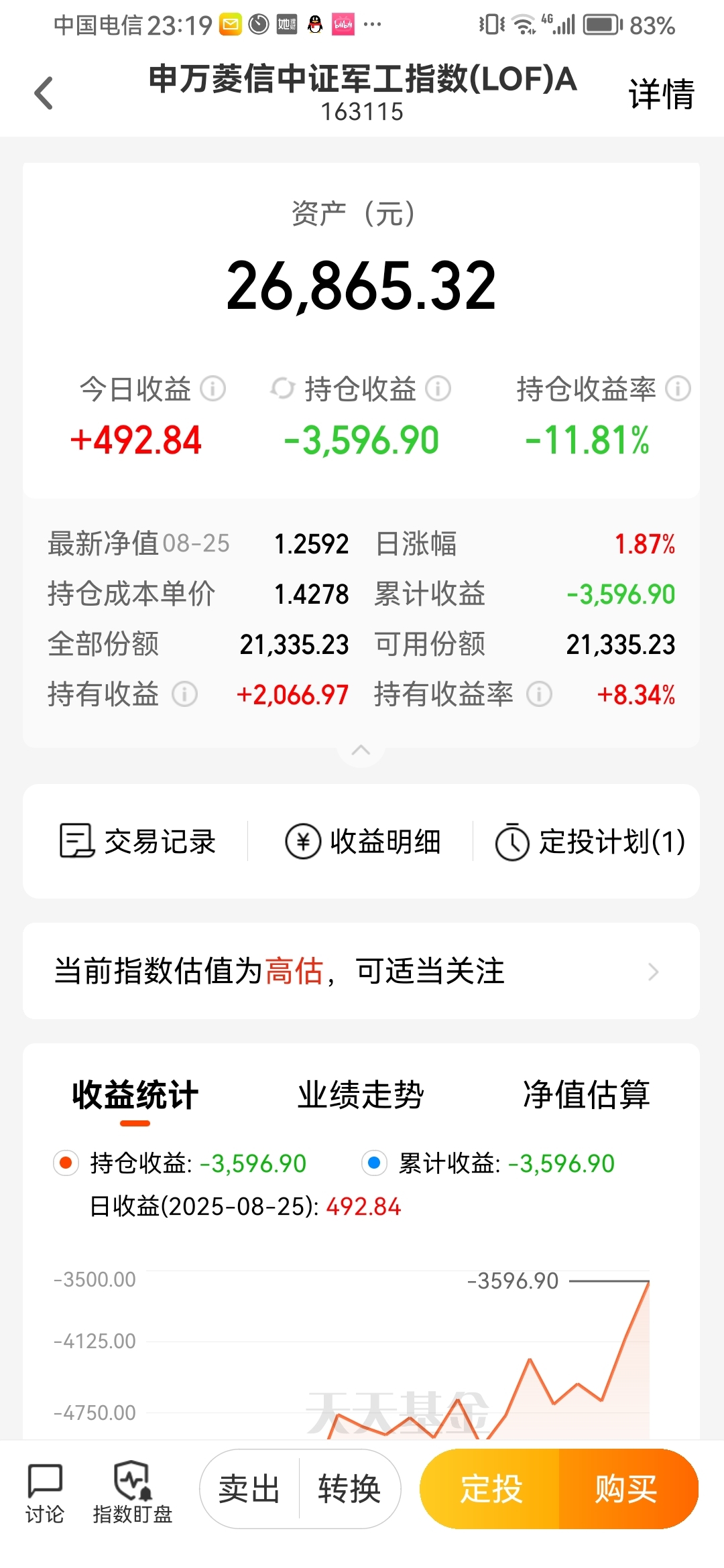Open the info icon beside 持仓收益率

(x=678, y=389)
